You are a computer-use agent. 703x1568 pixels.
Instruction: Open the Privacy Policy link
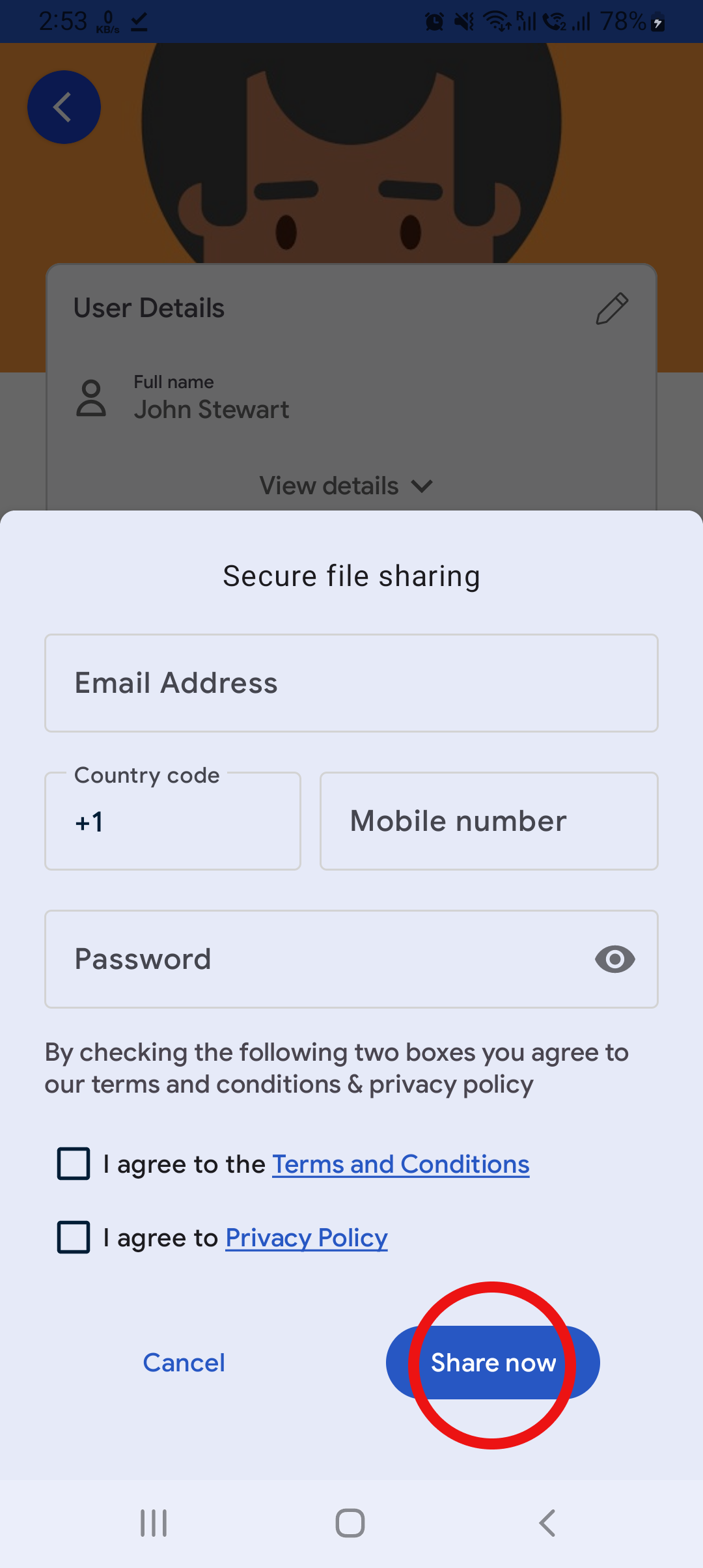[307, 1238]
